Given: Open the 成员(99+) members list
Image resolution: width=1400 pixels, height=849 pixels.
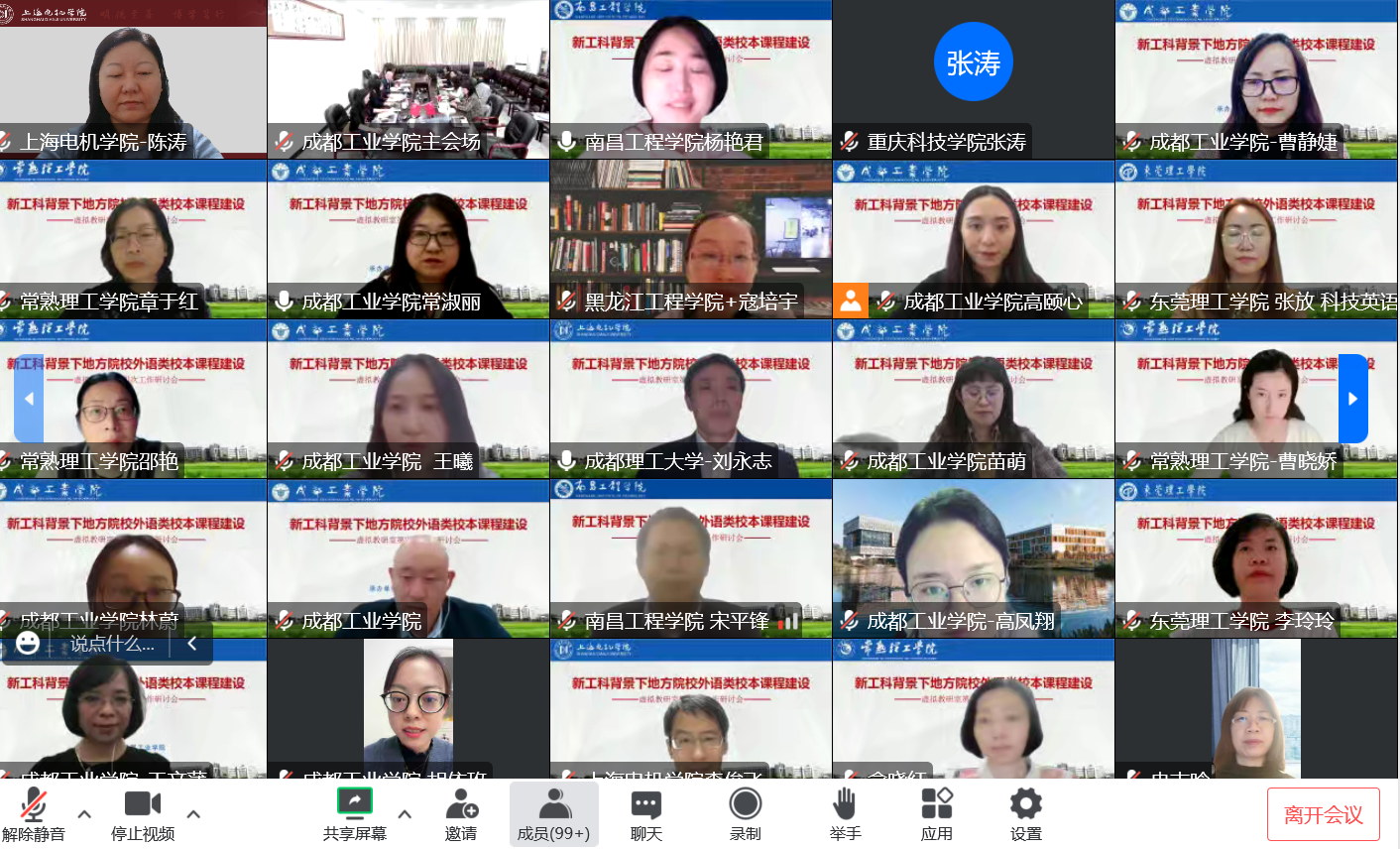Looking at the screenshot, I should click(x=553, y=814).
